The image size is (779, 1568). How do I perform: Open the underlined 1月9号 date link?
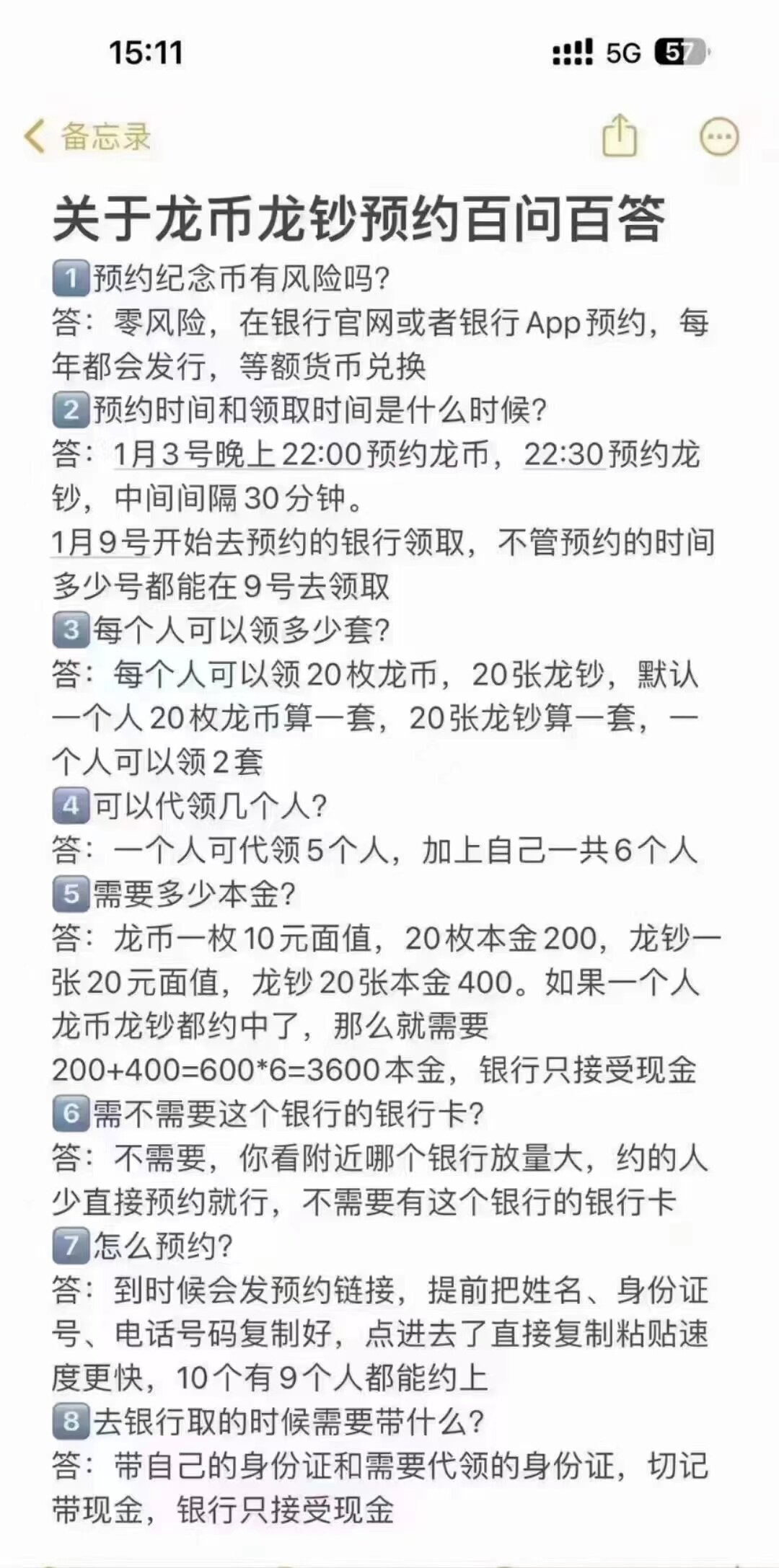point(100,543)
